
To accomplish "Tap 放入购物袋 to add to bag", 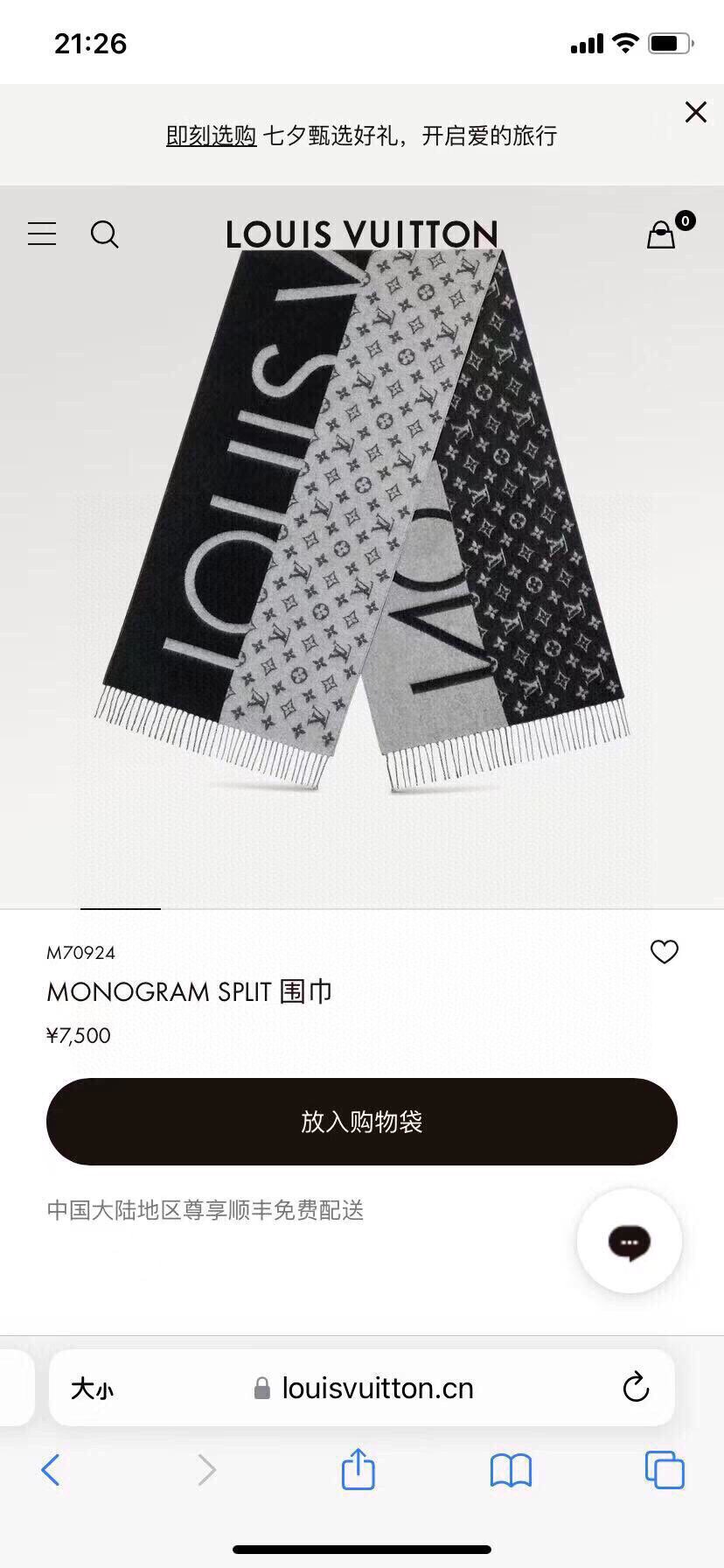I will tap(361, 1122).
